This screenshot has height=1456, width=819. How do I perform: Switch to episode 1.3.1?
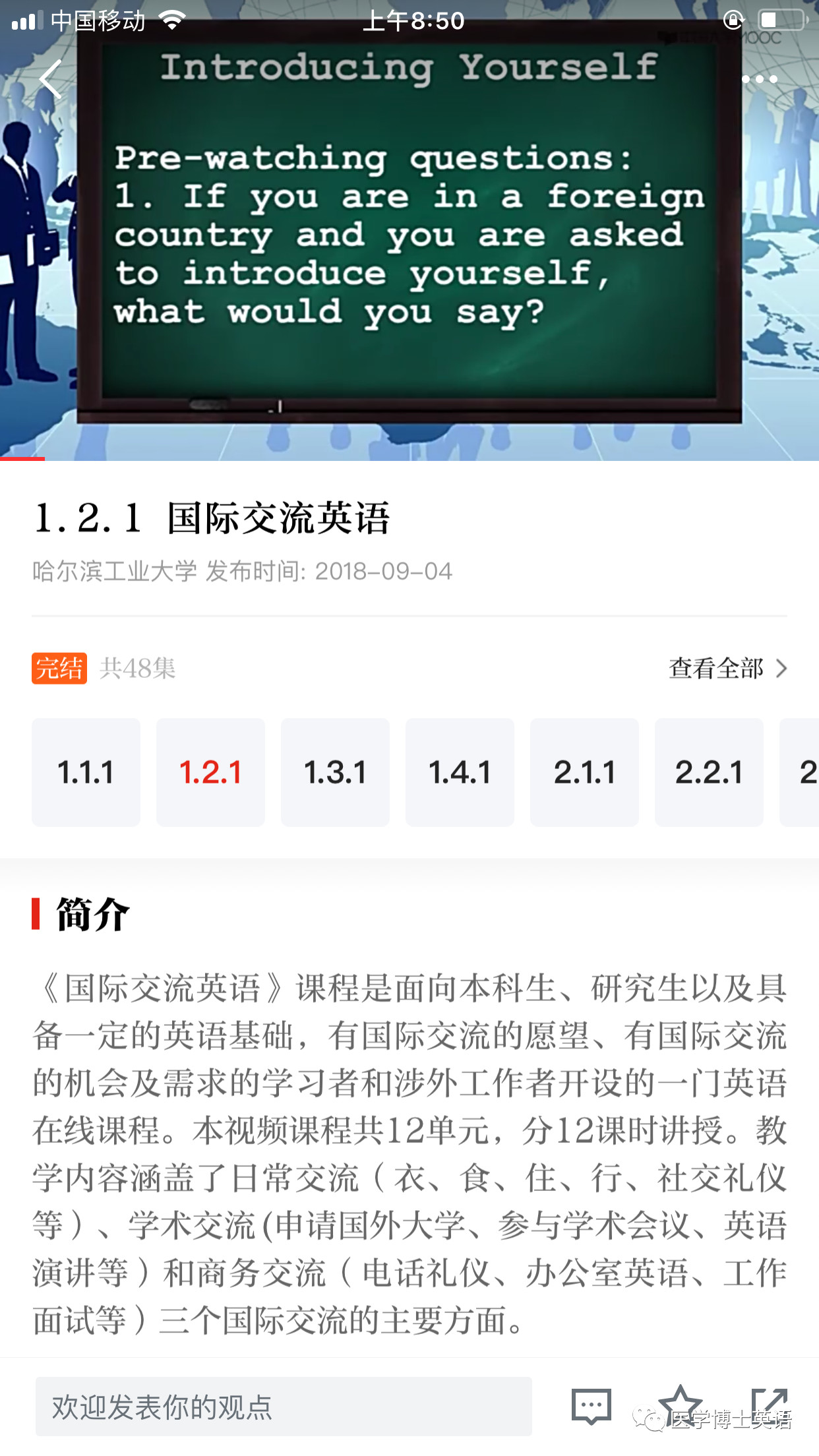click(335, 772)
